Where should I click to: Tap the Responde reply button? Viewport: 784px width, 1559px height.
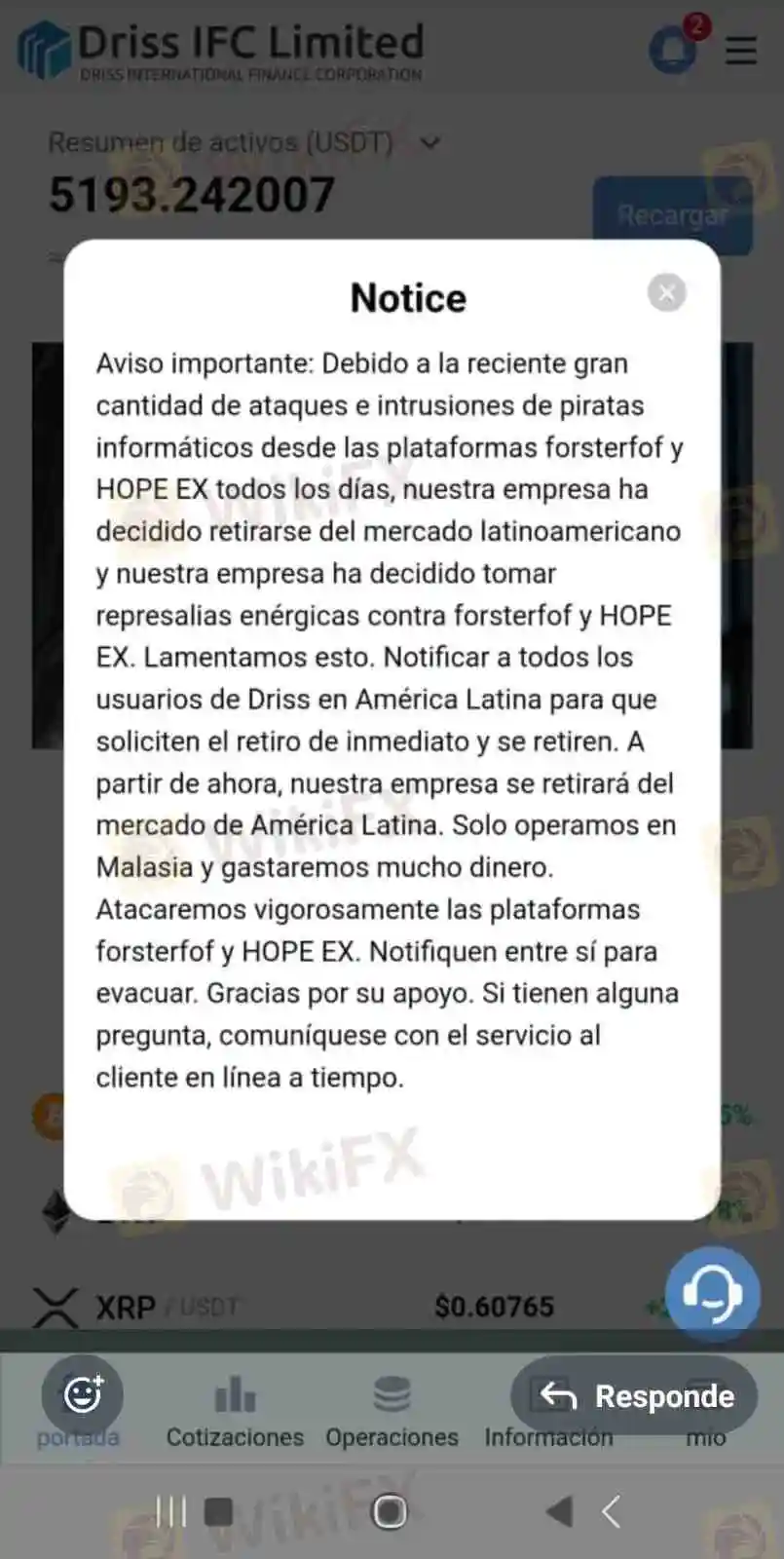point(634,1395)
